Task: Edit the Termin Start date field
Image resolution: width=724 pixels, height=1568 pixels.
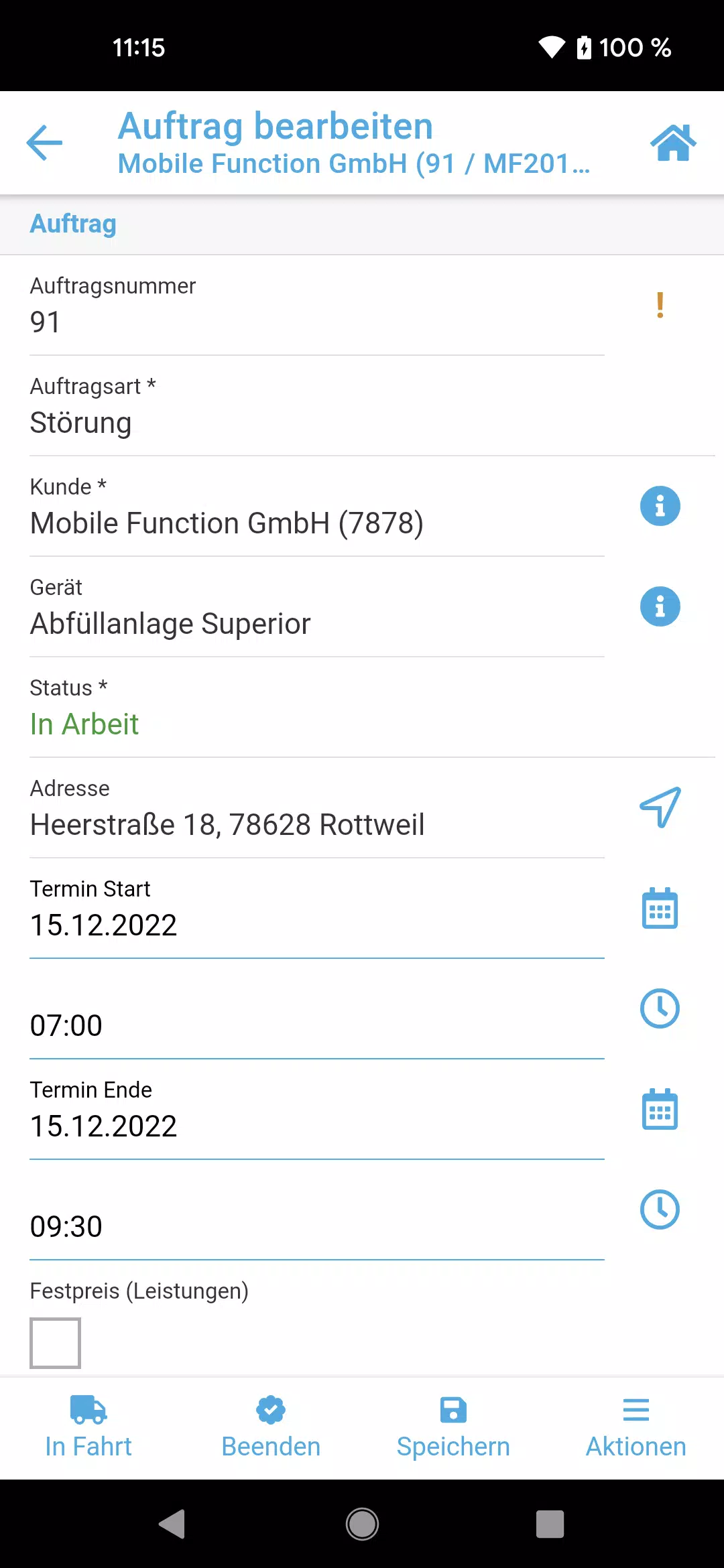Action: point(317,909)
